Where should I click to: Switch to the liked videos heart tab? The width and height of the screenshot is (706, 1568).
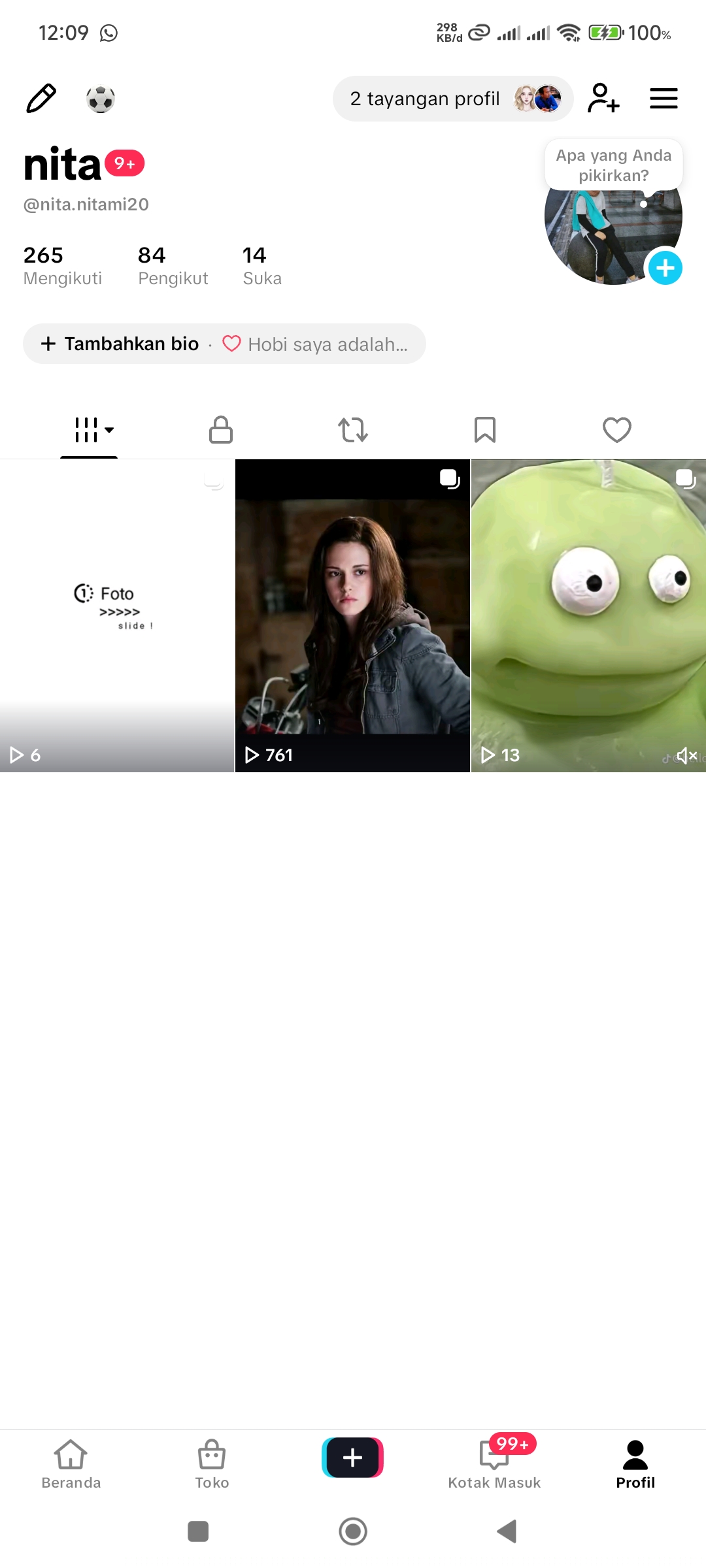(617, 430)
